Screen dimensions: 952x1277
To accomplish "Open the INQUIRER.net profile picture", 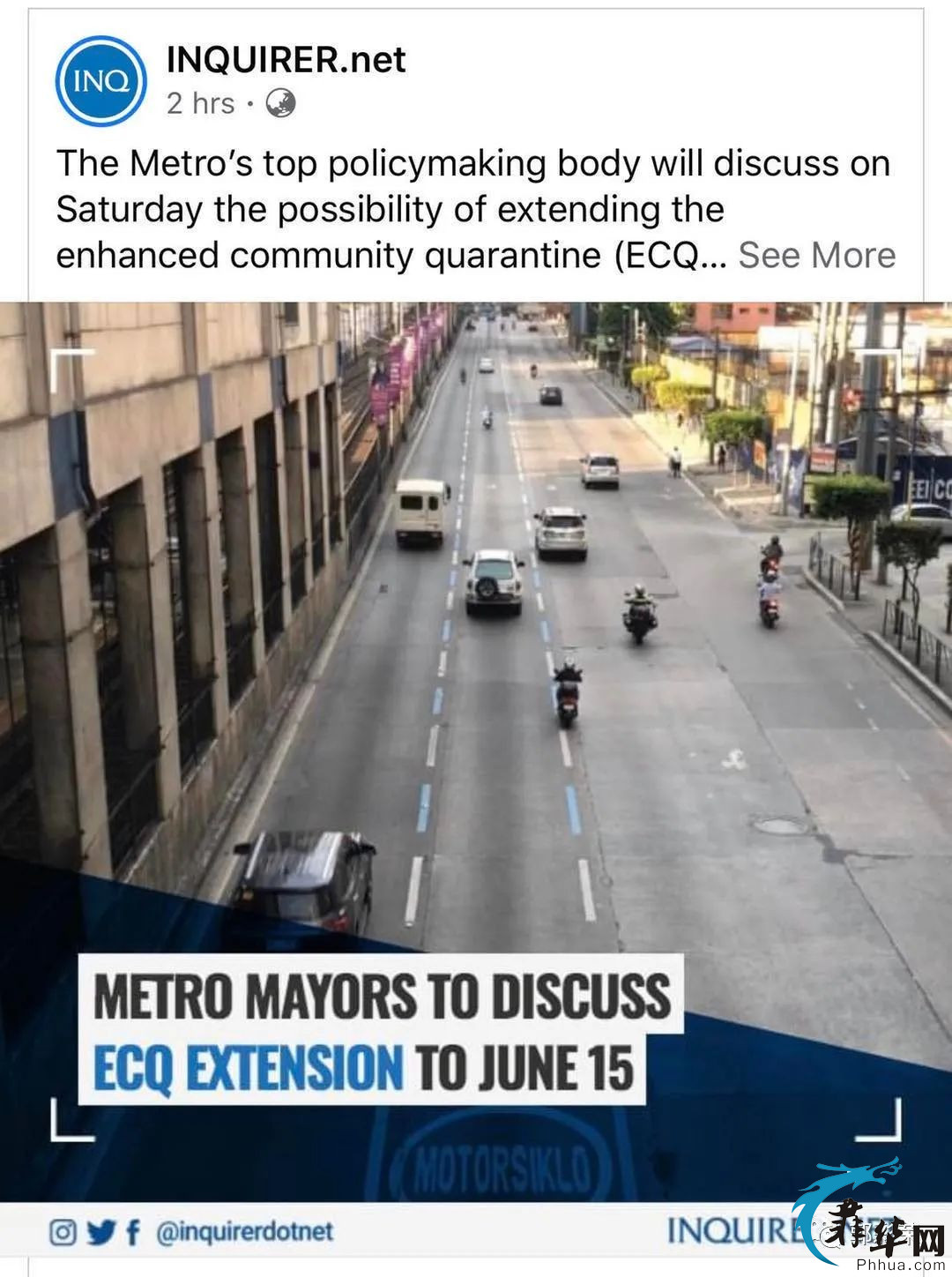I will pyautogui.click(x=100, y=81).
